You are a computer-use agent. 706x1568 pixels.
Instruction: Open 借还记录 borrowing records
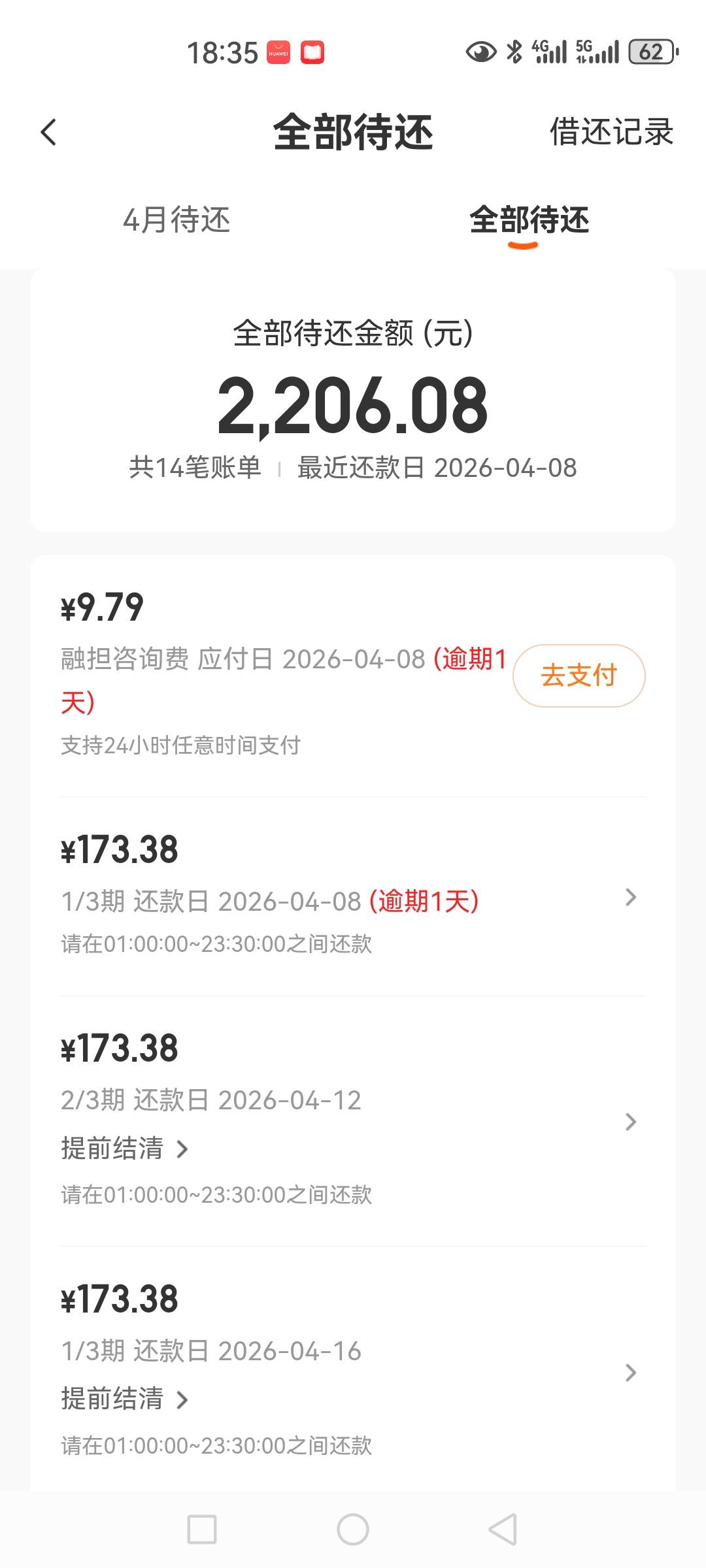click(x=611, y=132)
